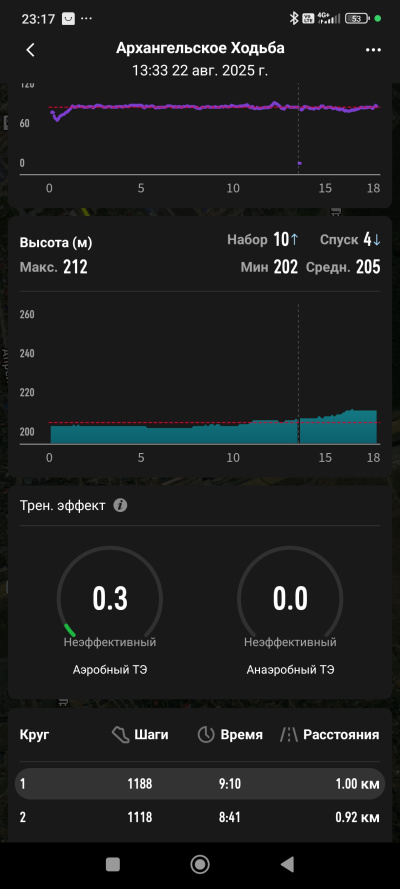Select lap 1 row with 1188 steps

click(200, 784)
